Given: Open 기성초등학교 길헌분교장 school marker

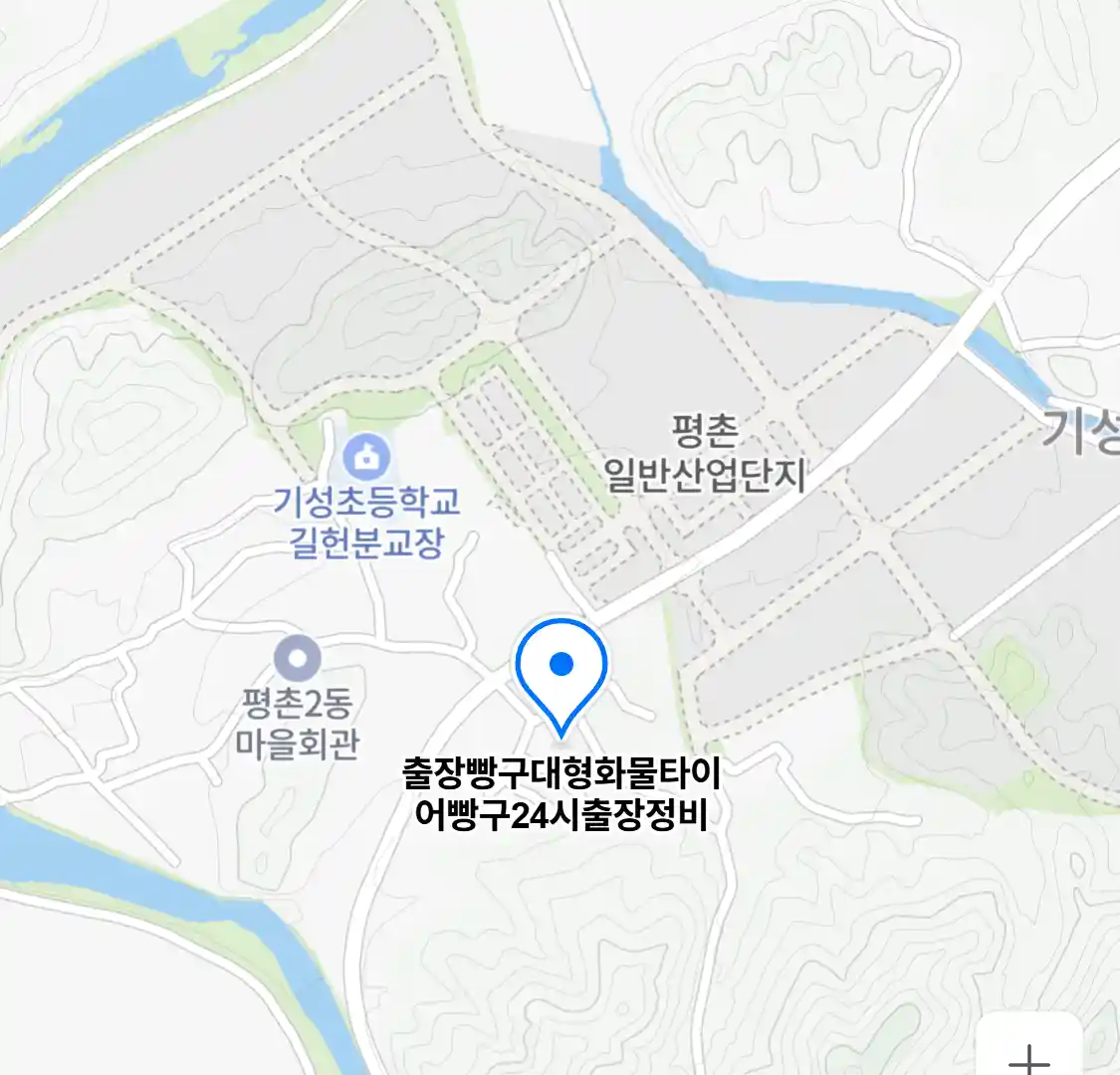Looking at the screenshot, I should (366, 459).
